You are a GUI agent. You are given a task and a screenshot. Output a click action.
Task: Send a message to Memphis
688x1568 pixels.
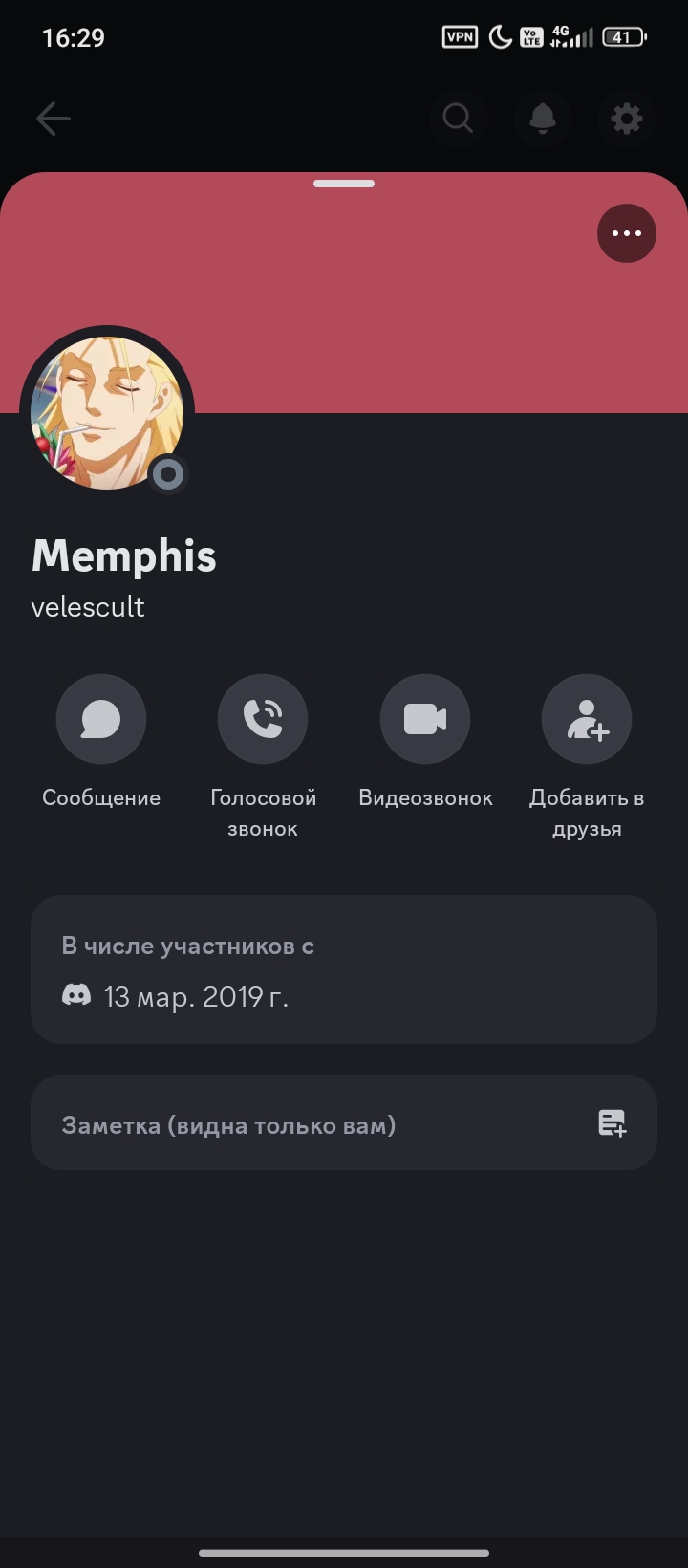pos(101,719)
